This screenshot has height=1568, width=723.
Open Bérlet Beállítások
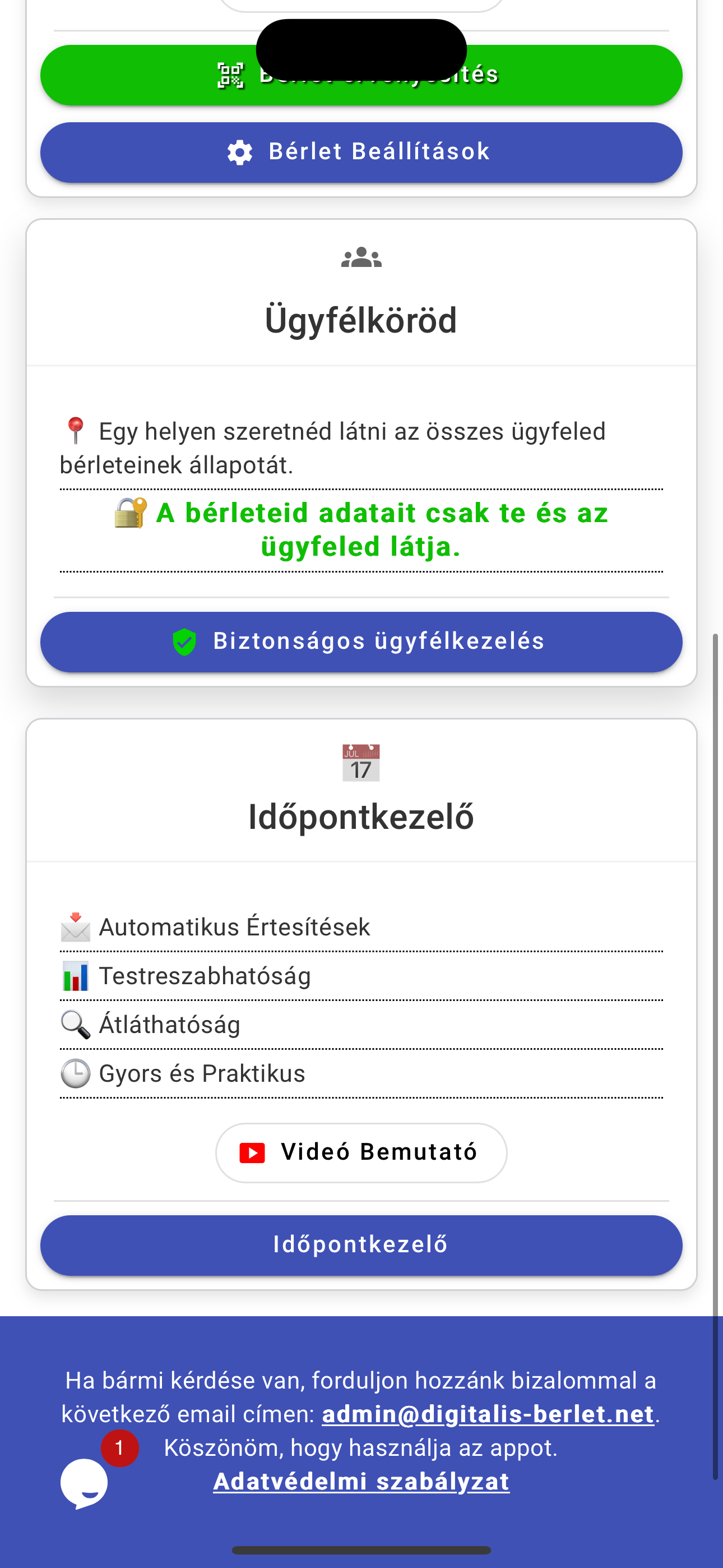coord(361,152)
